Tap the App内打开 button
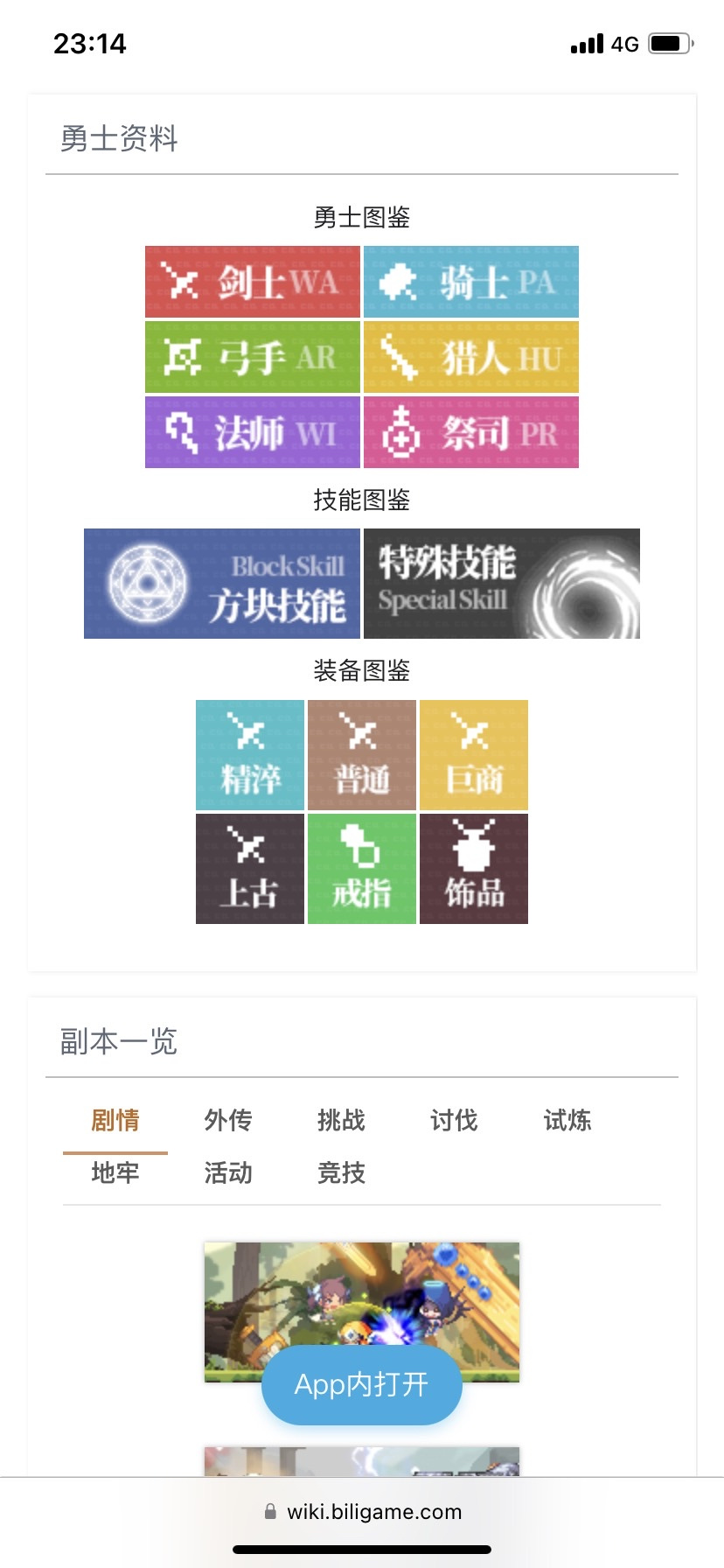The width and height of the screenshot is (724, 1568). tap(362, 1385)
